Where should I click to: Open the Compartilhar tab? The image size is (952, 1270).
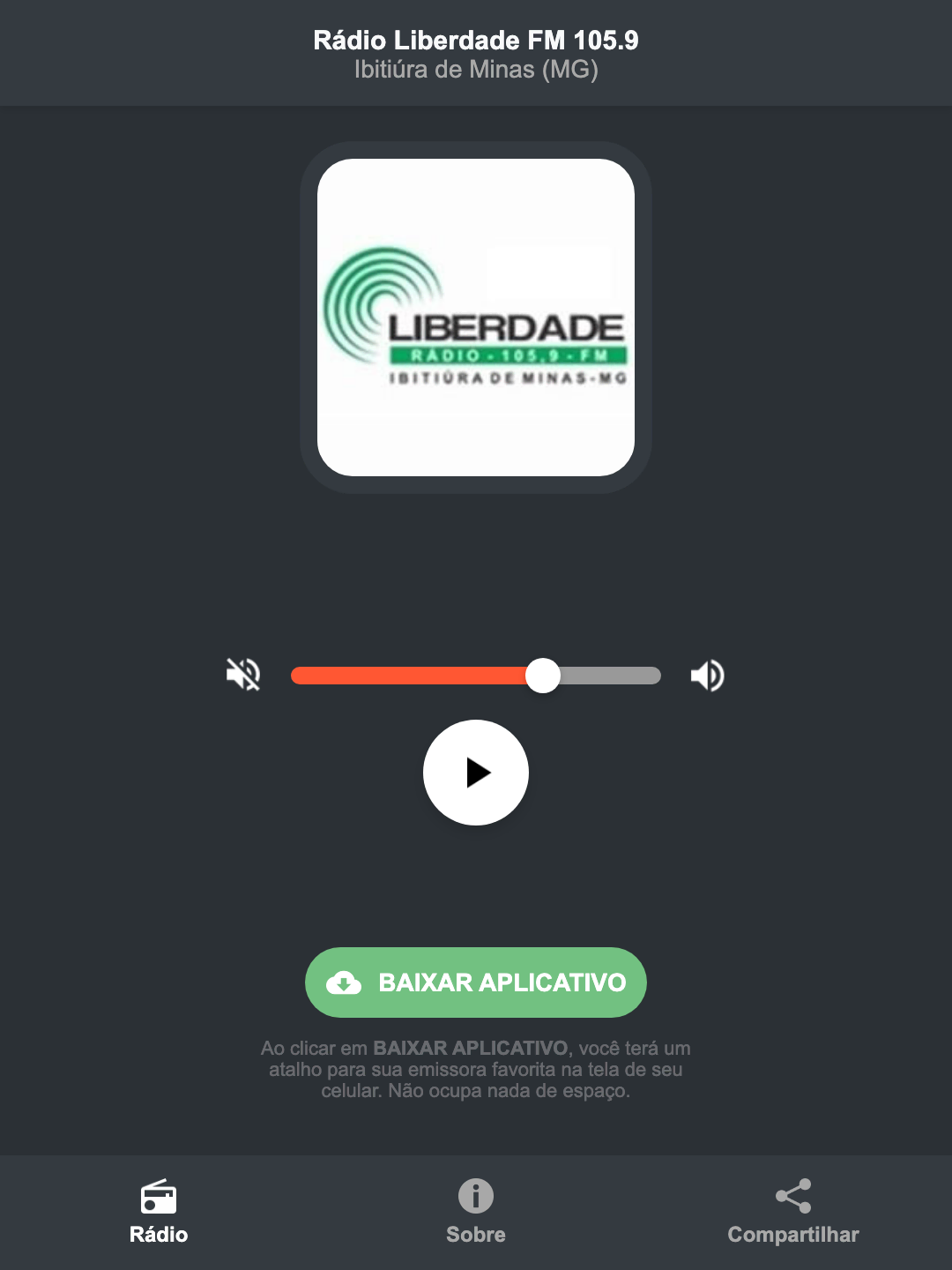[x=792, y=1213]
